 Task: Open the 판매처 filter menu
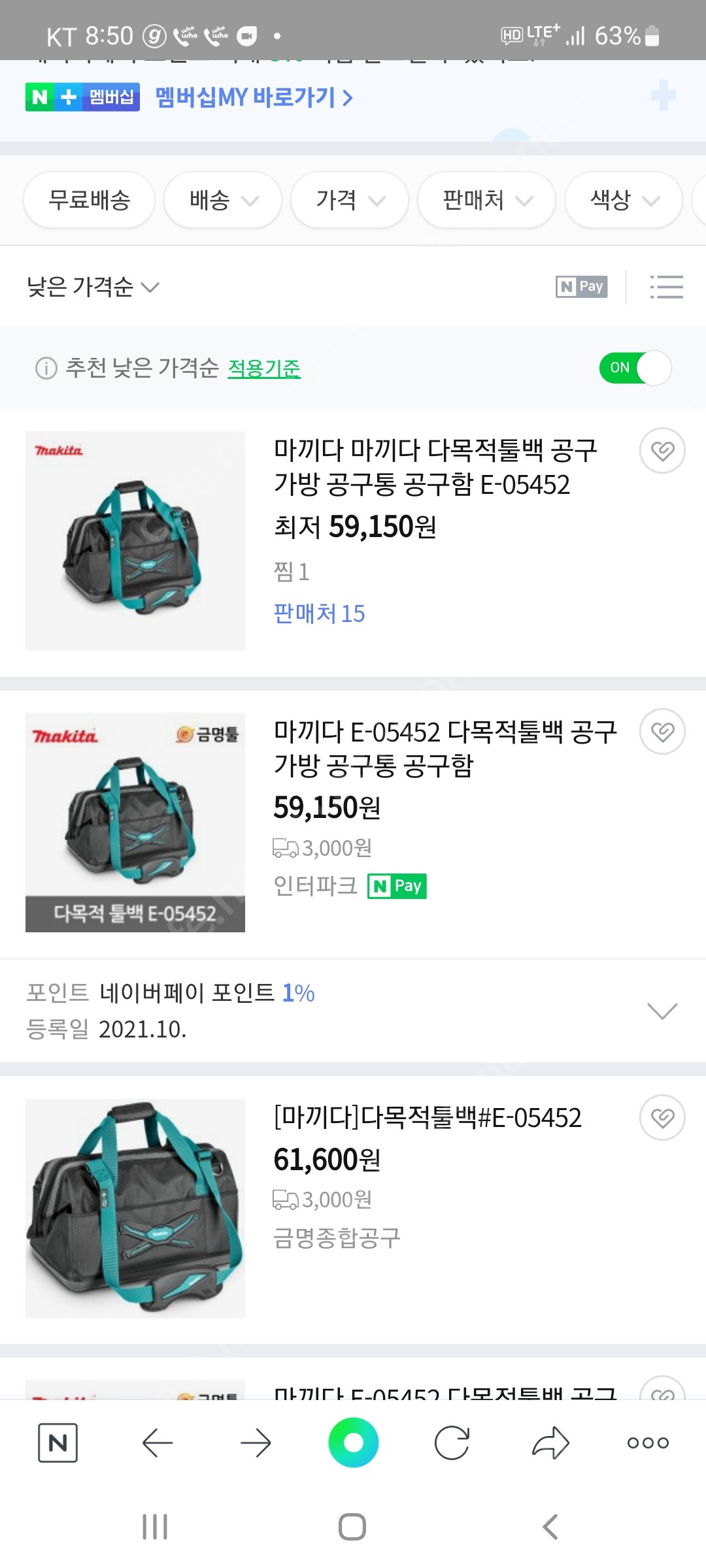tap(486, 201)
